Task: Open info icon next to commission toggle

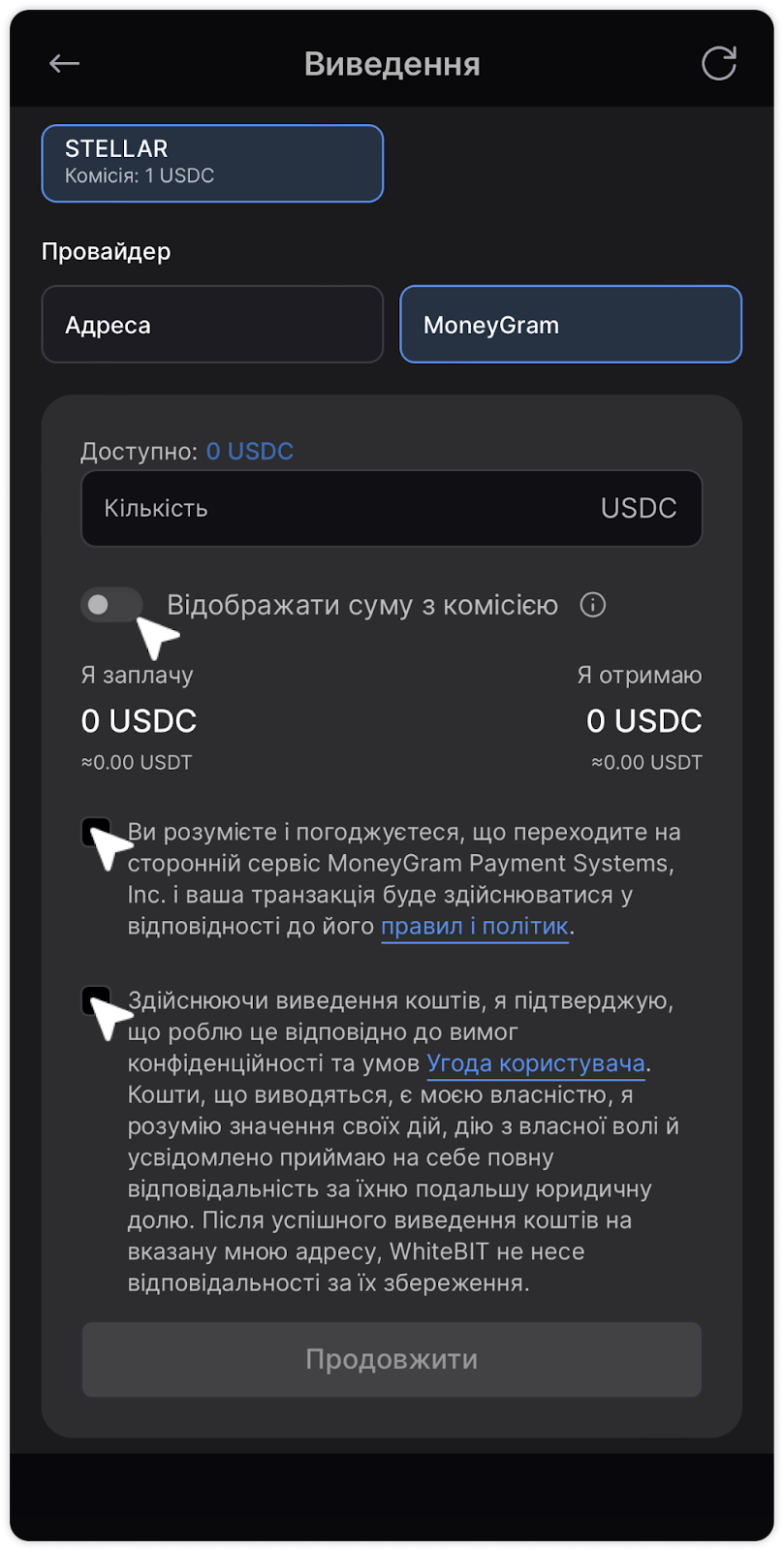Action: [592, 605]
